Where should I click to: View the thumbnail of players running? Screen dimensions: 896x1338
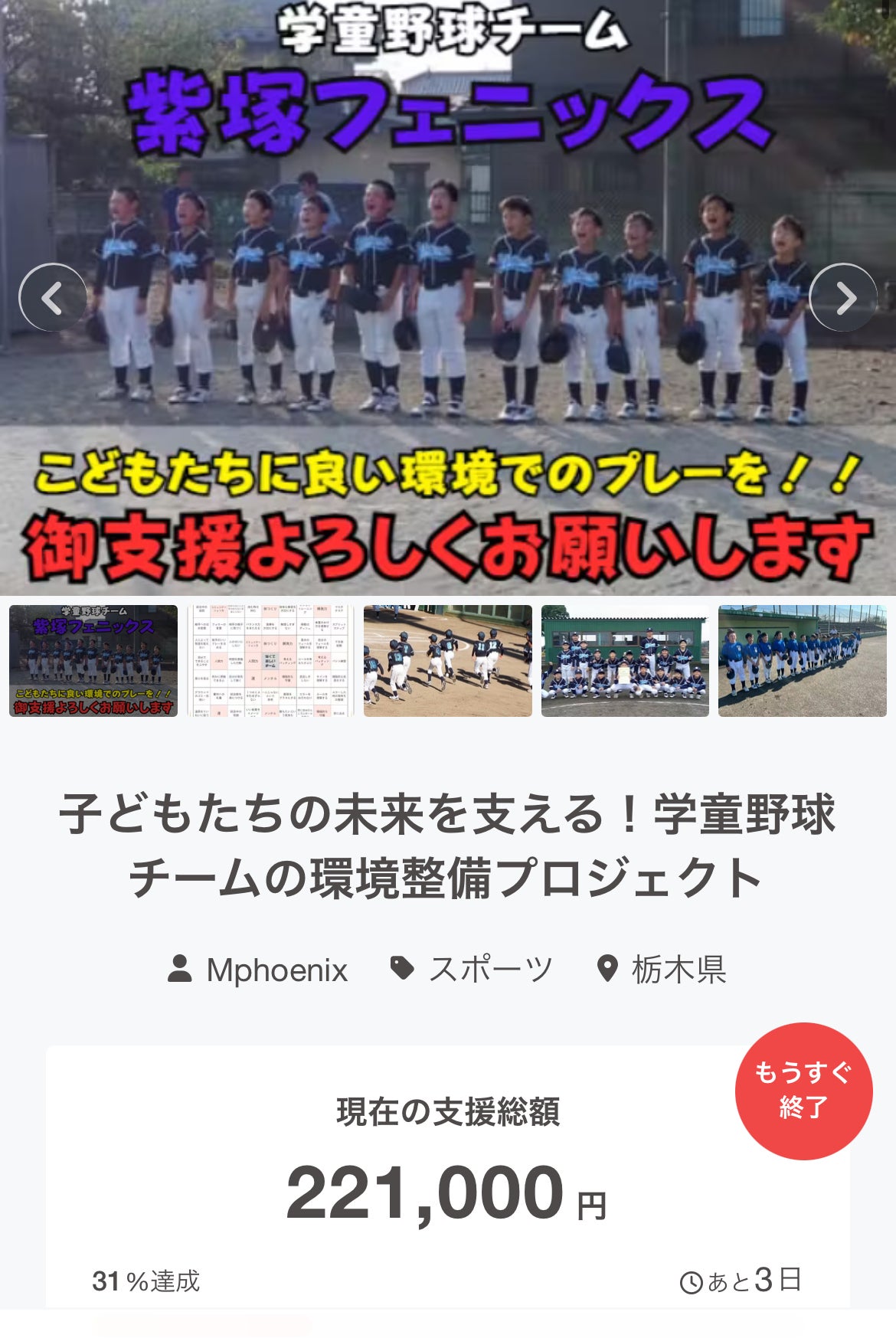(x=448, y=661)
